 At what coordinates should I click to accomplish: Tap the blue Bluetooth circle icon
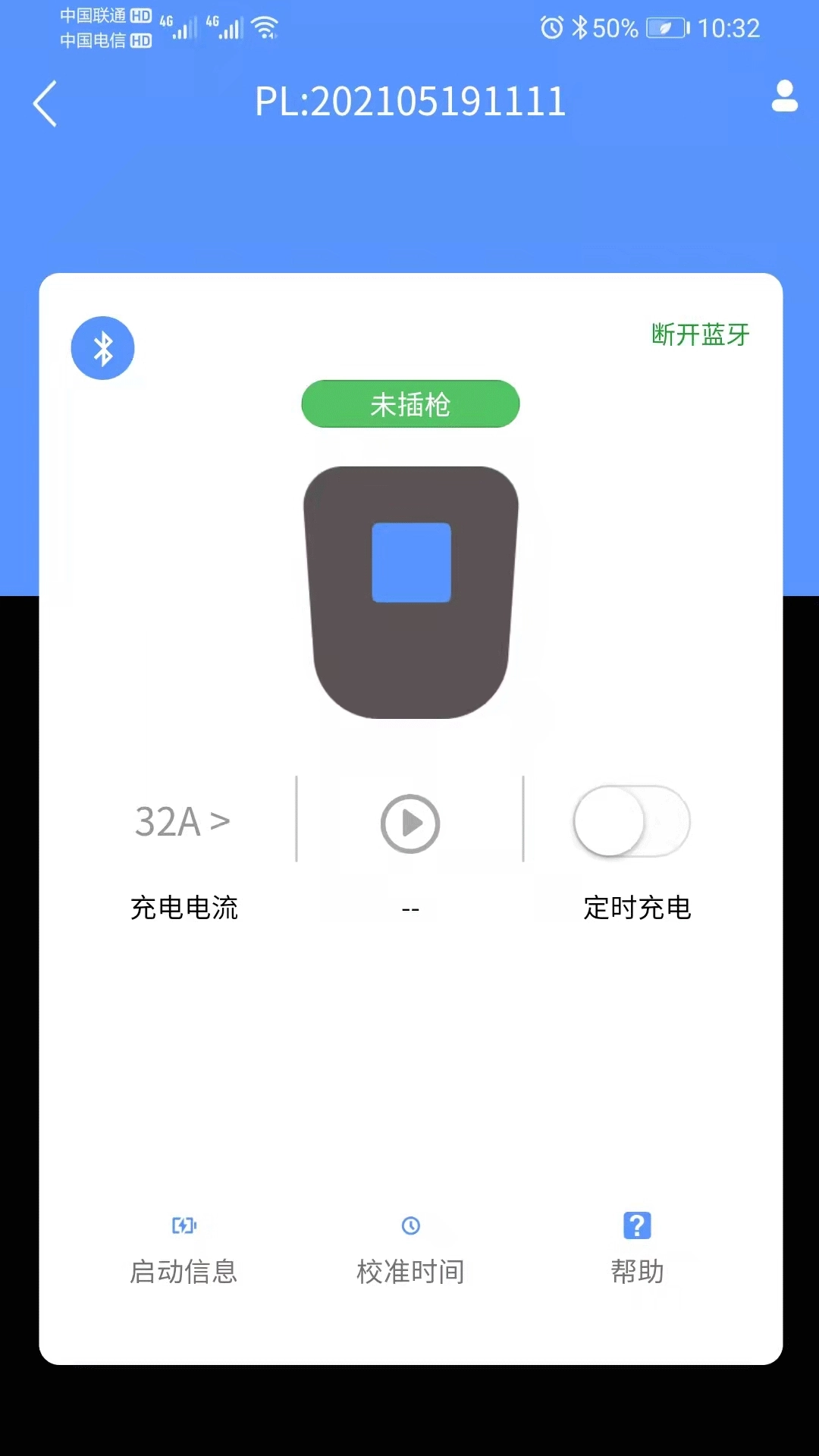(102, 347)
